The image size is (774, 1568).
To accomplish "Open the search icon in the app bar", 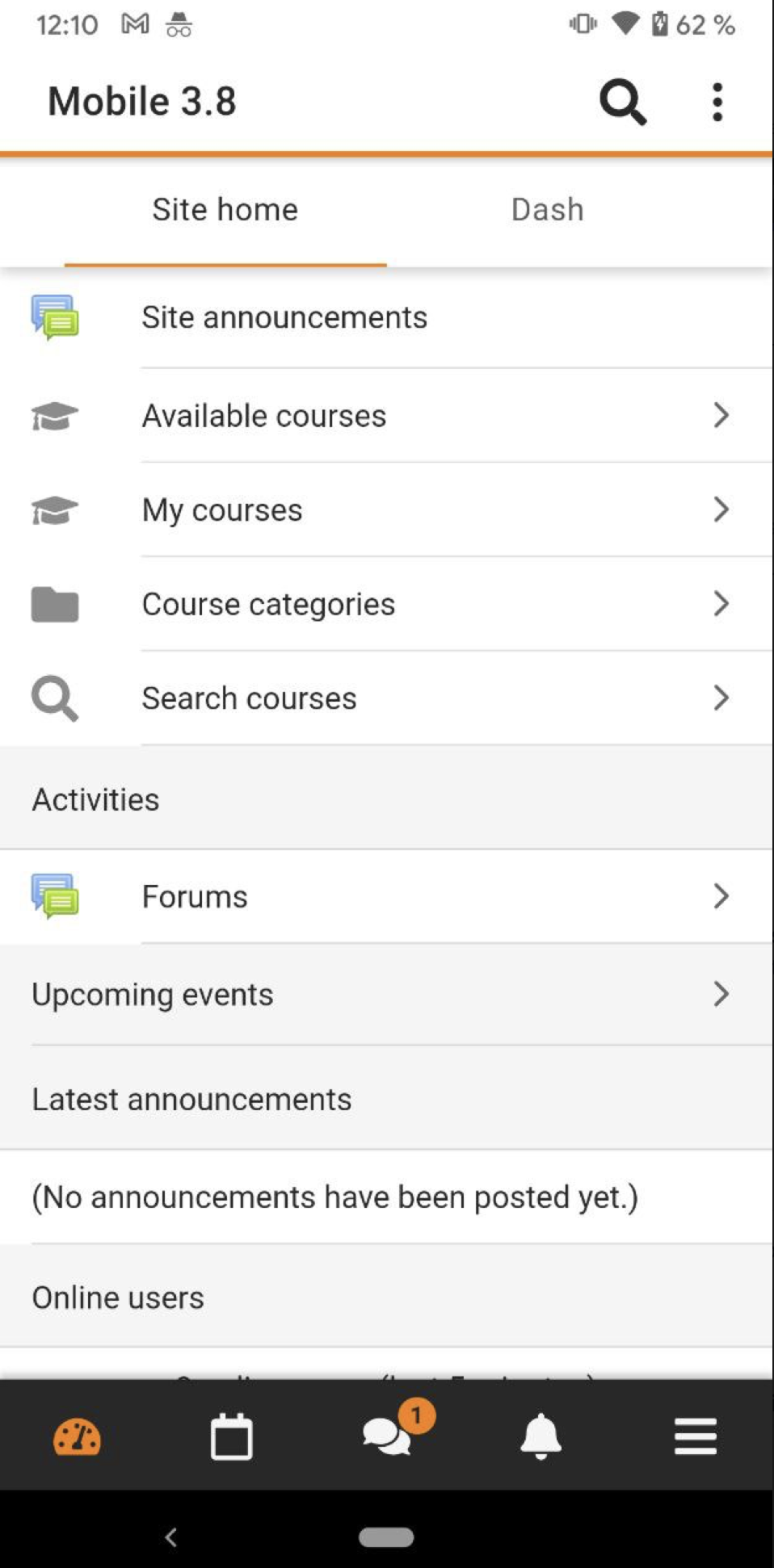I will pos(623,102).
